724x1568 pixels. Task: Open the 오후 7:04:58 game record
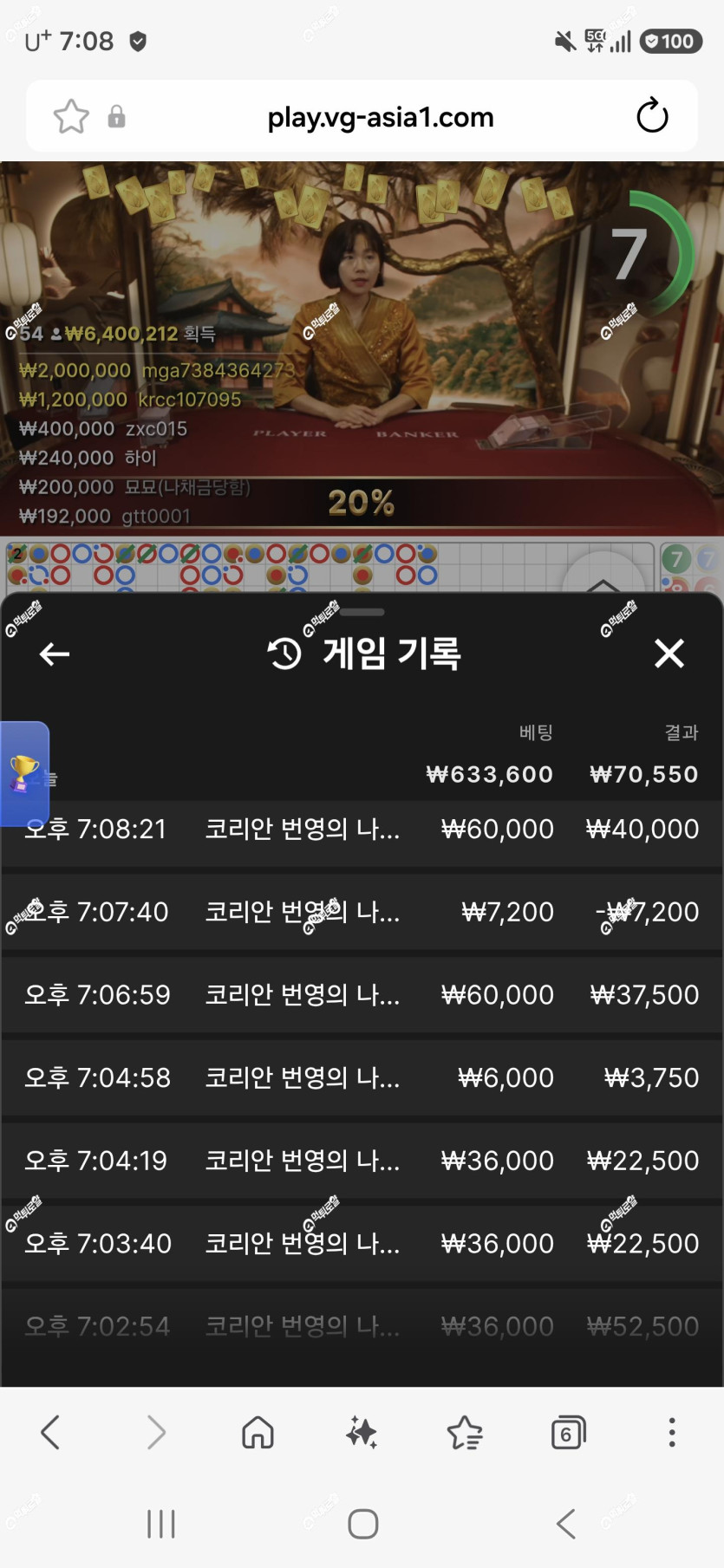pyautogui.click(x=362, y=1077)
